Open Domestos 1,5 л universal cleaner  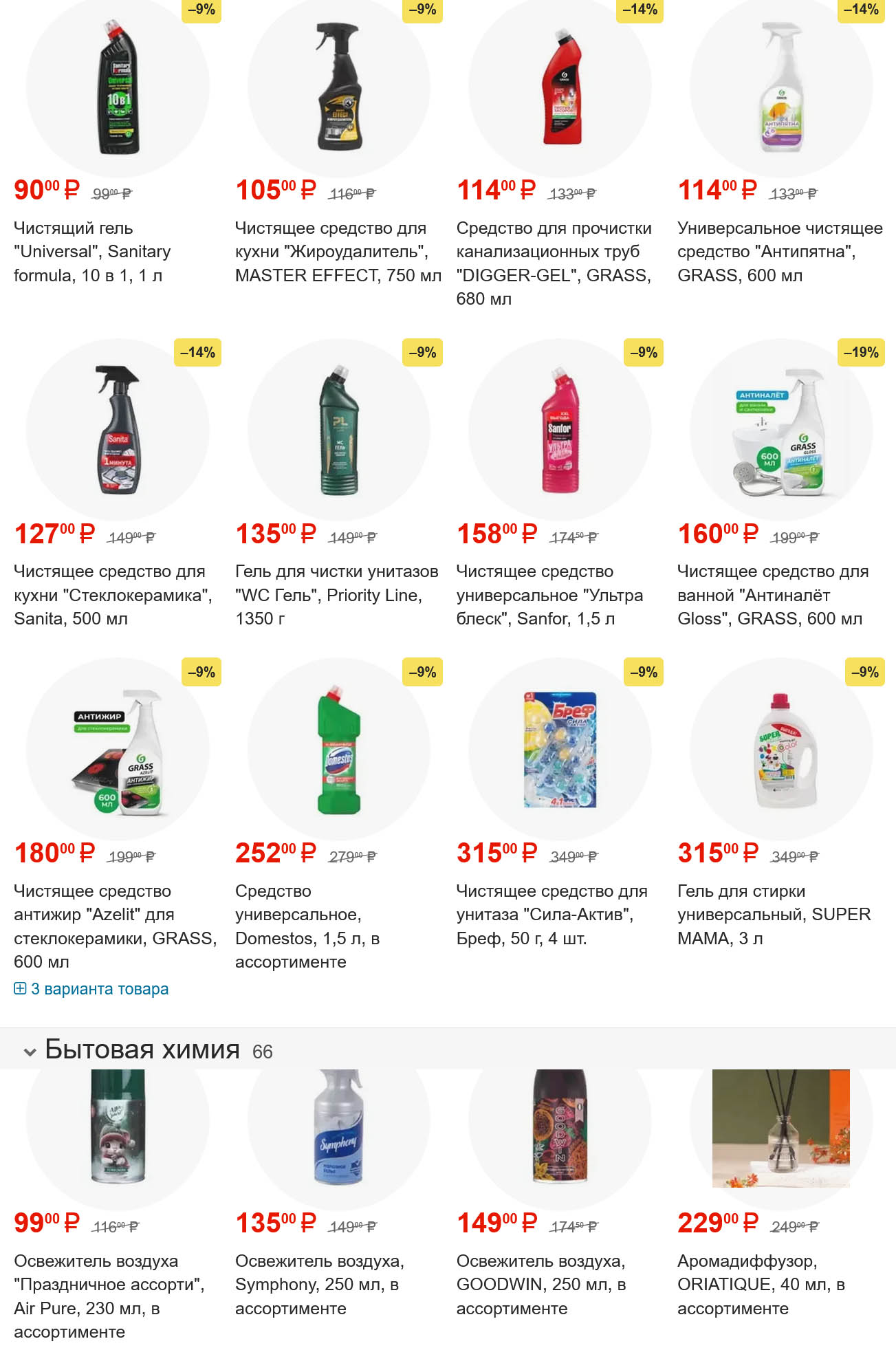coord(307,926)
